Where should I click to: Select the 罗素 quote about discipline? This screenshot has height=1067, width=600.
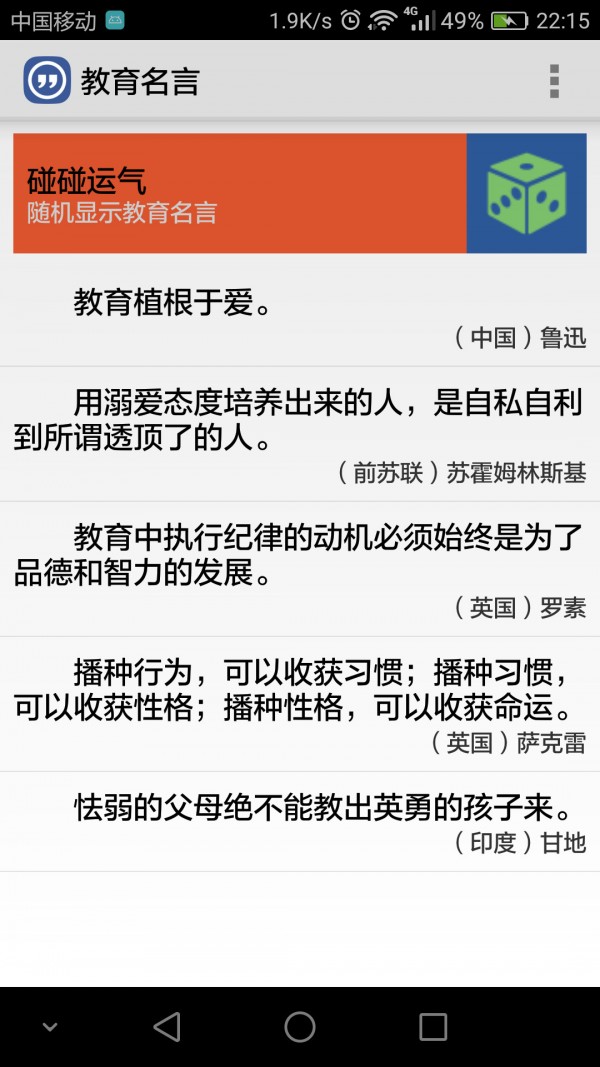pos(300,569)
